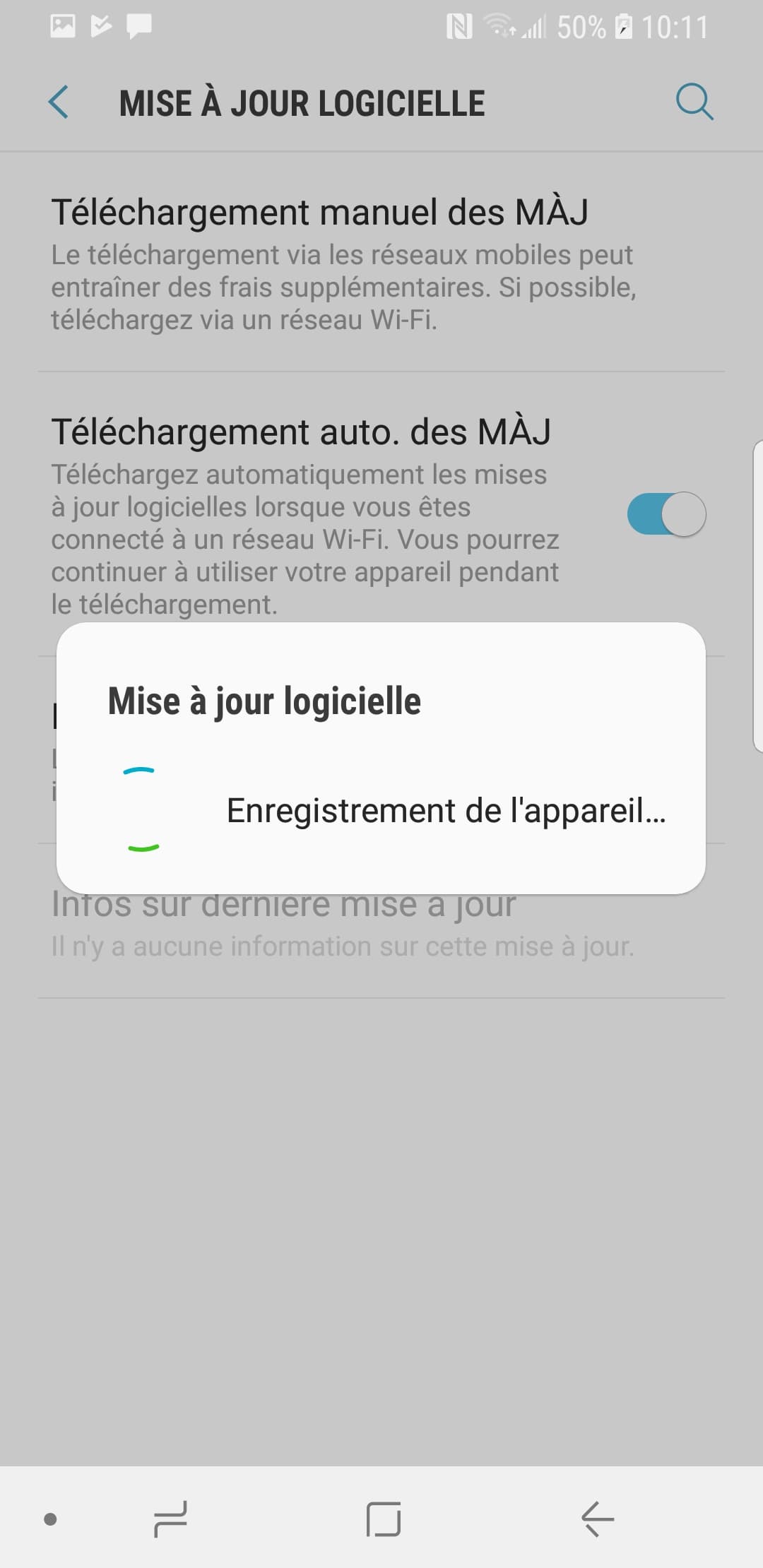Open the search magnifier icon
763x1568 pixels.
click(694, 103)
